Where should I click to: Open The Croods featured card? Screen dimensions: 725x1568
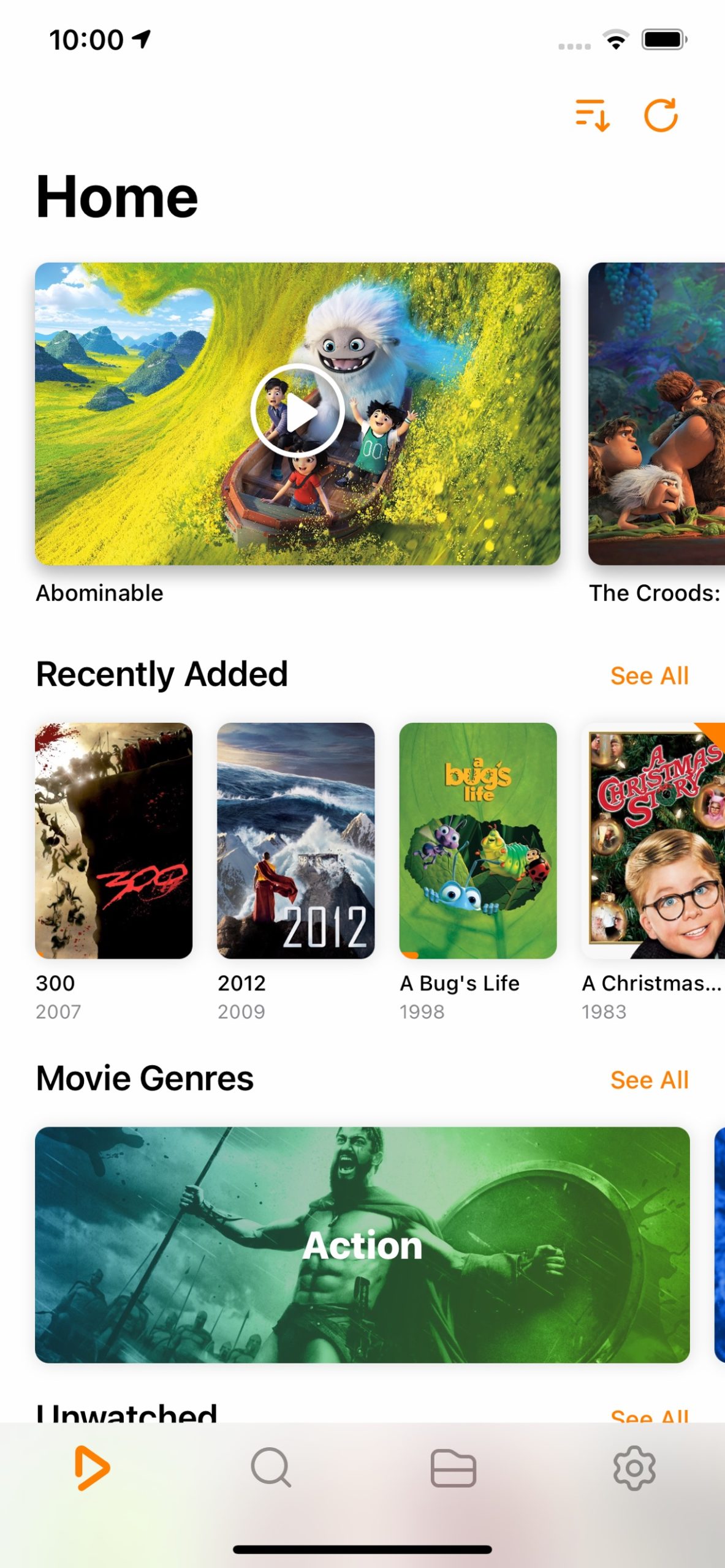coord(656,414)
